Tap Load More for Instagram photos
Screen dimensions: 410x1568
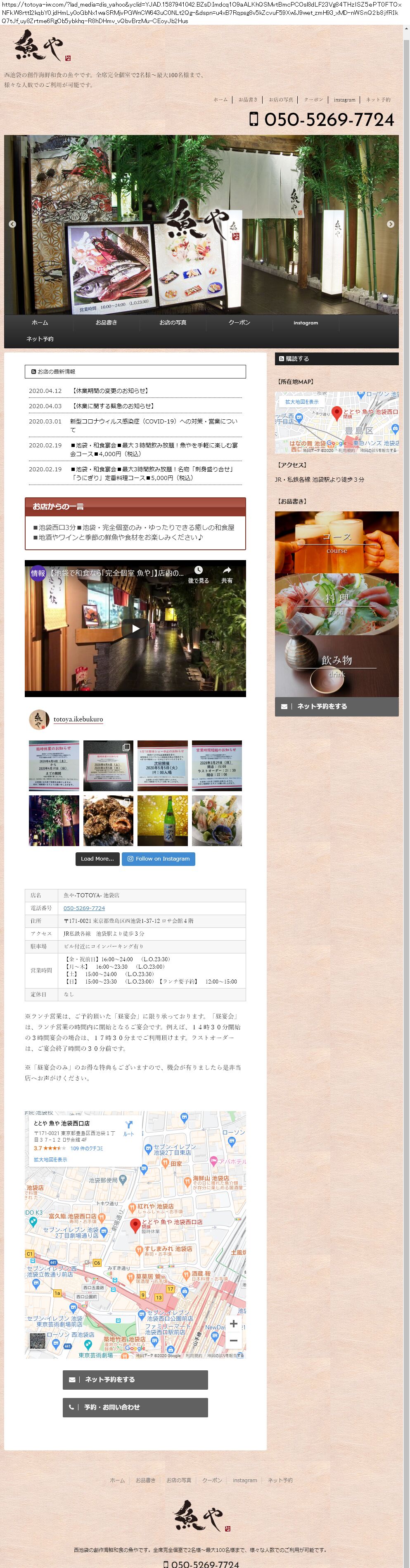click(97, 859)
